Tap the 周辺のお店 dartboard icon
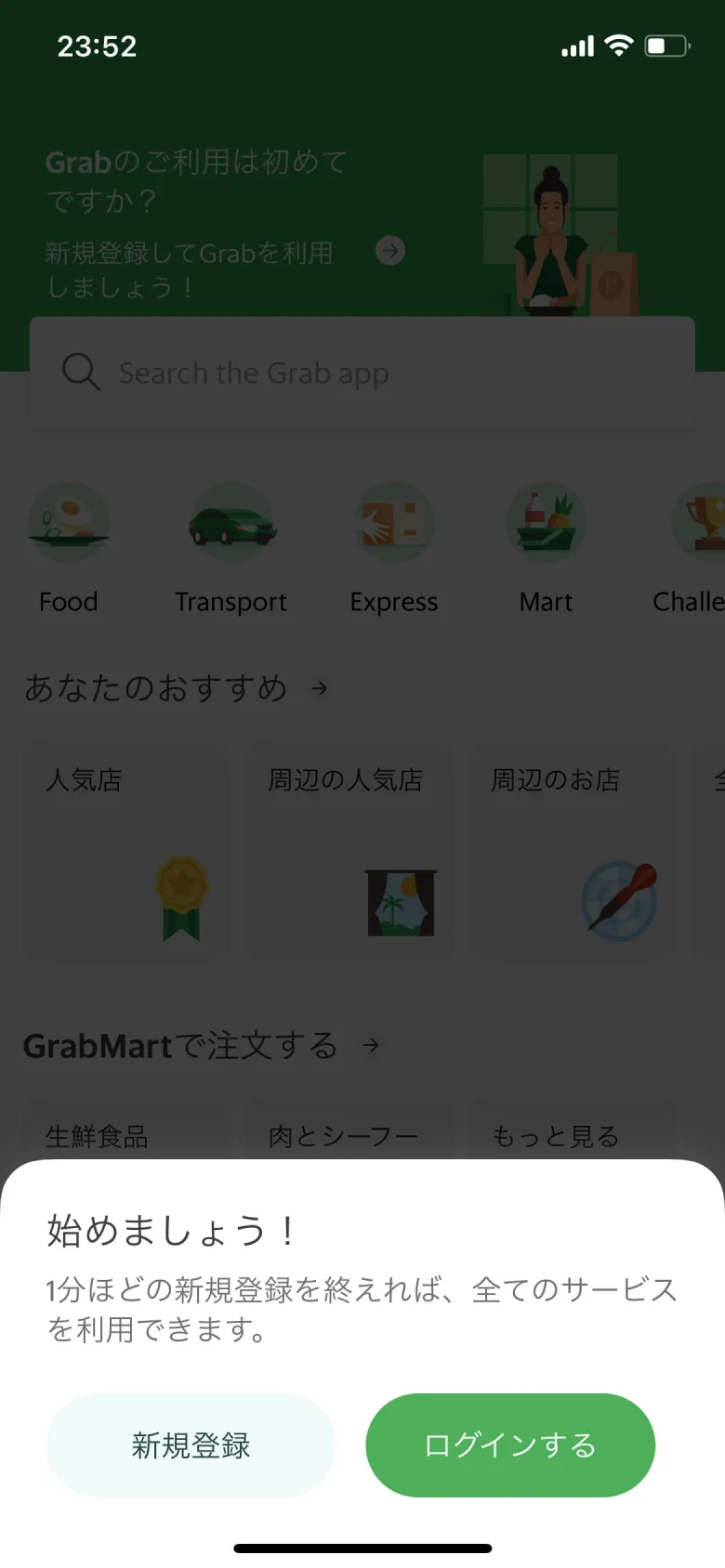725x1568 pixels. click(x=618, y=899)
